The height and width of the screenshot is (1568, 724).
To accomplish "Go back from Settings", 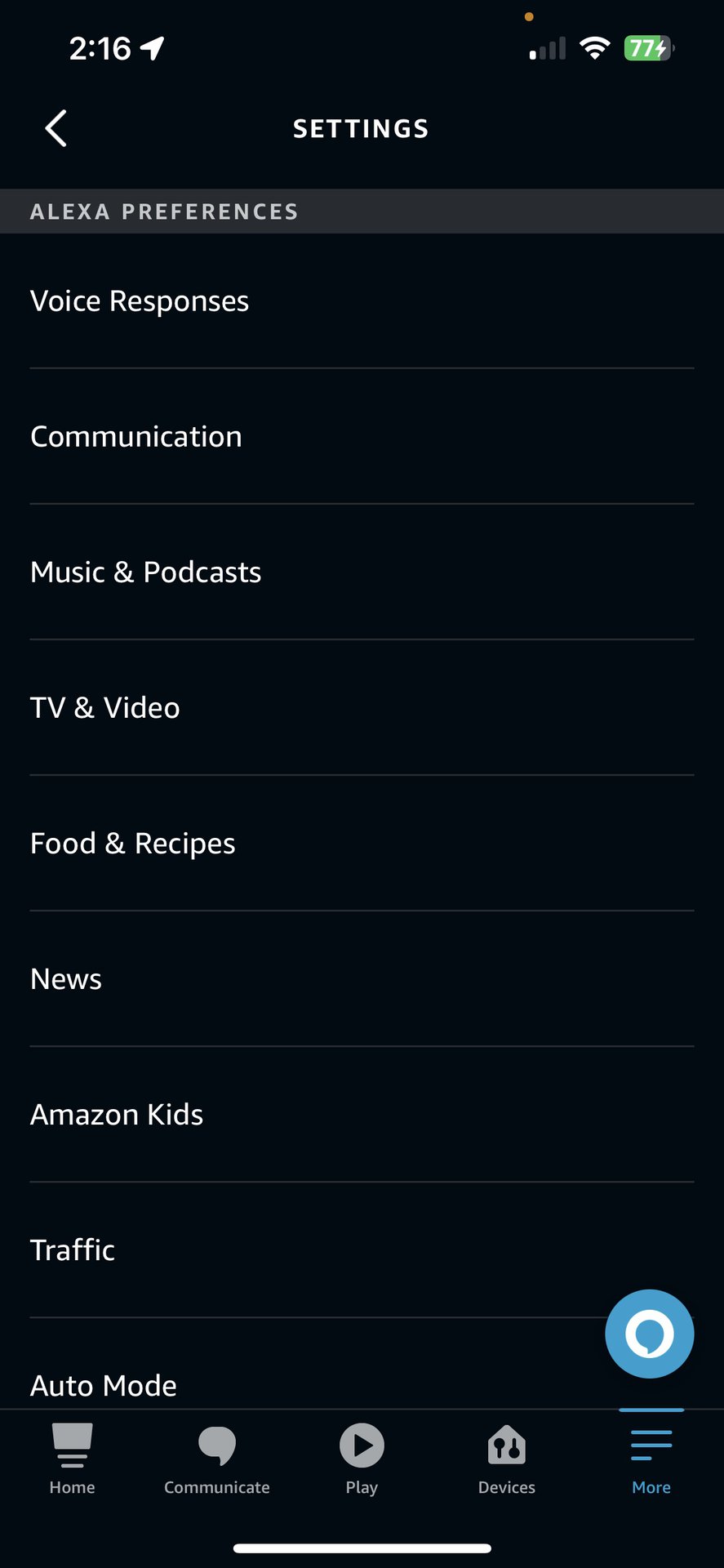I will coord(56,128).
